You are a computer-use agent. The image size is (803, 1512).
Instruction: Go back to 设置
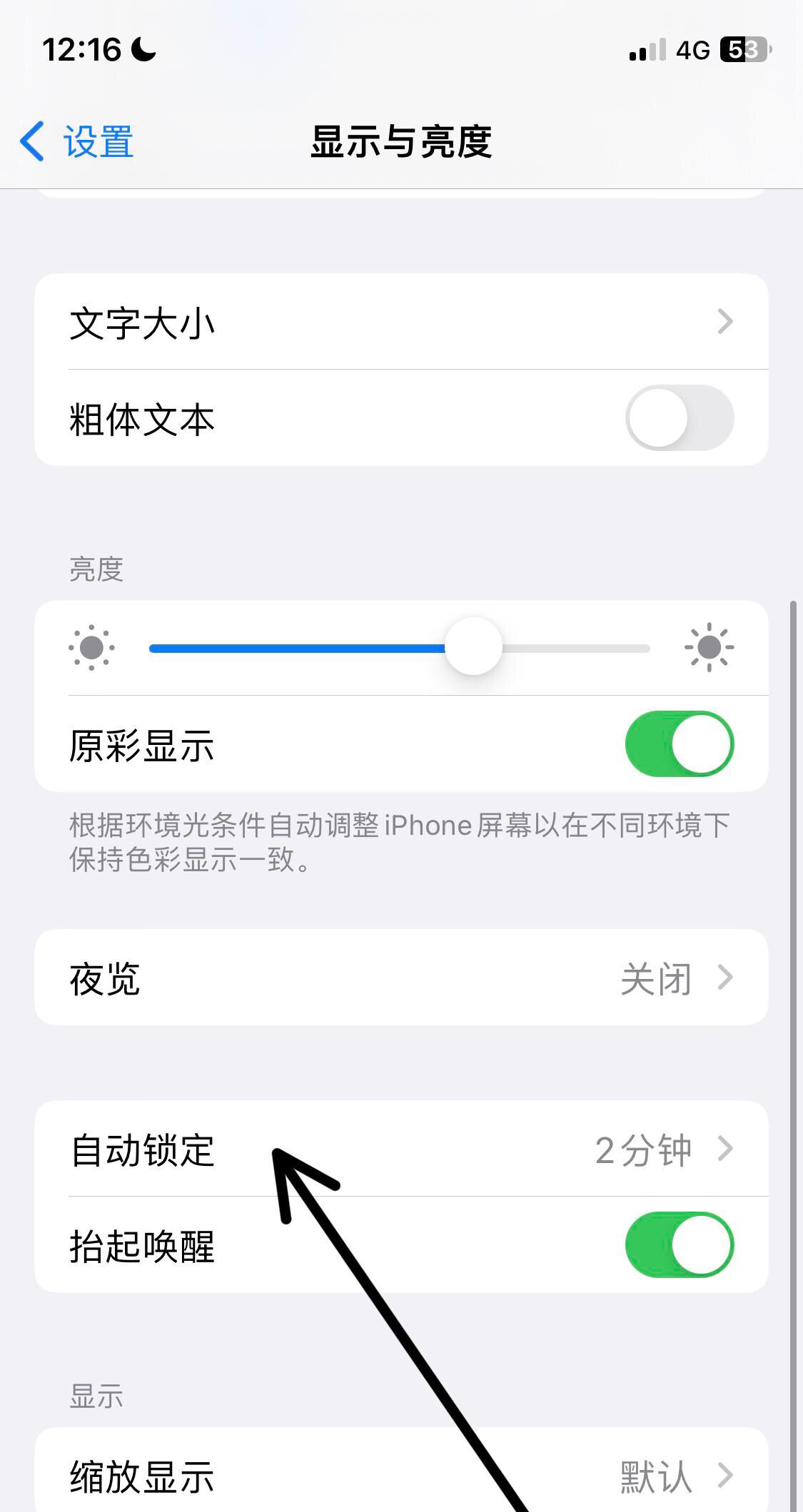point(77,141)
